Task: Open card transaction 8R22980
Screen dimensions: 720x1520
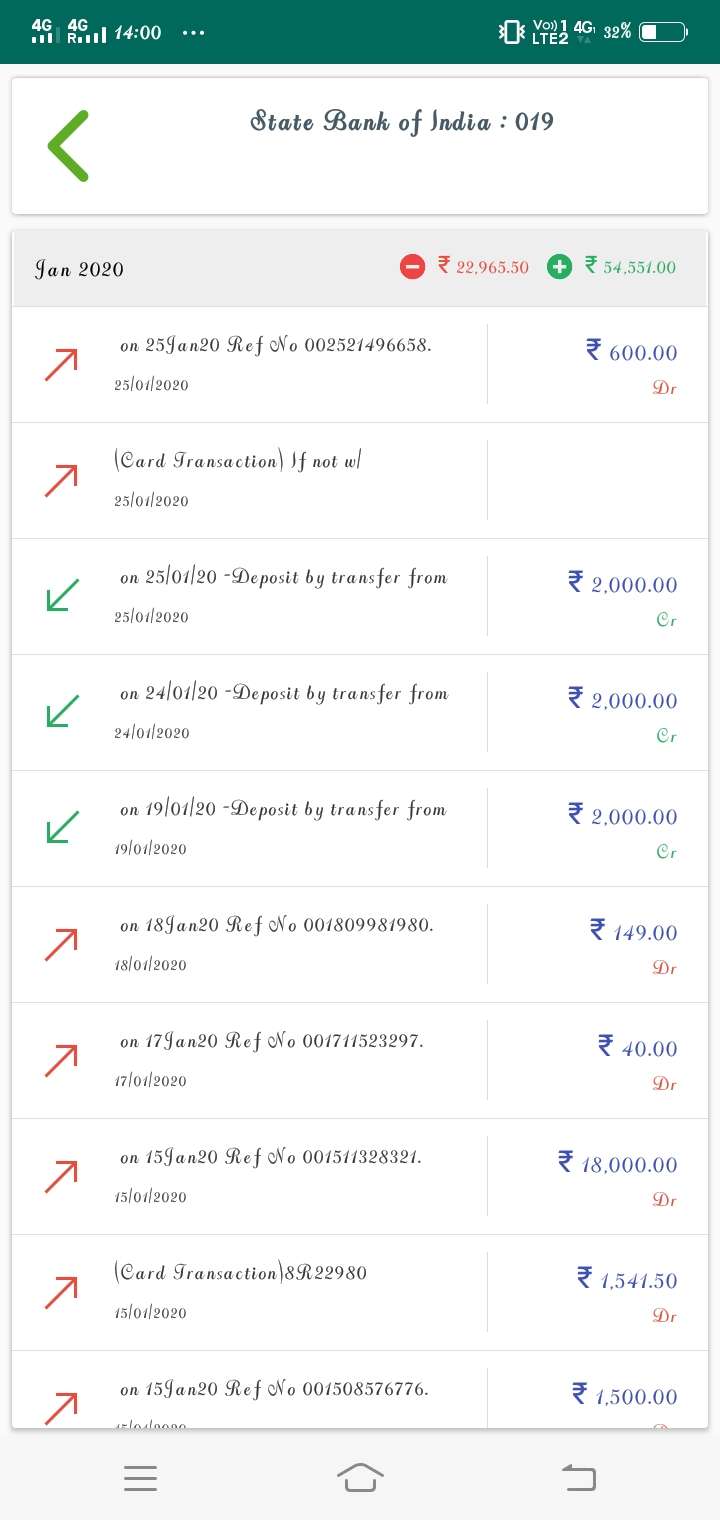Action: 360,1293
